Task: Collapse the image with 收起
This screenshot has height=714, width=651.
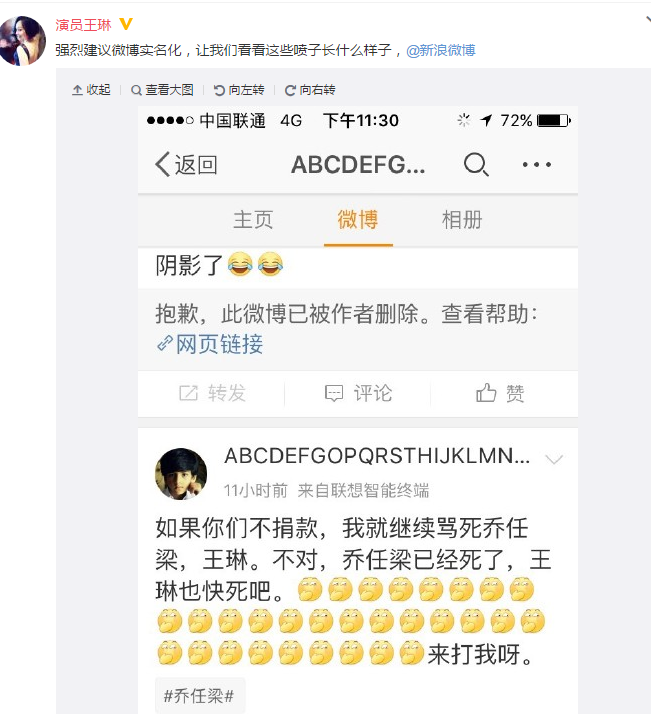Action: 92,89
